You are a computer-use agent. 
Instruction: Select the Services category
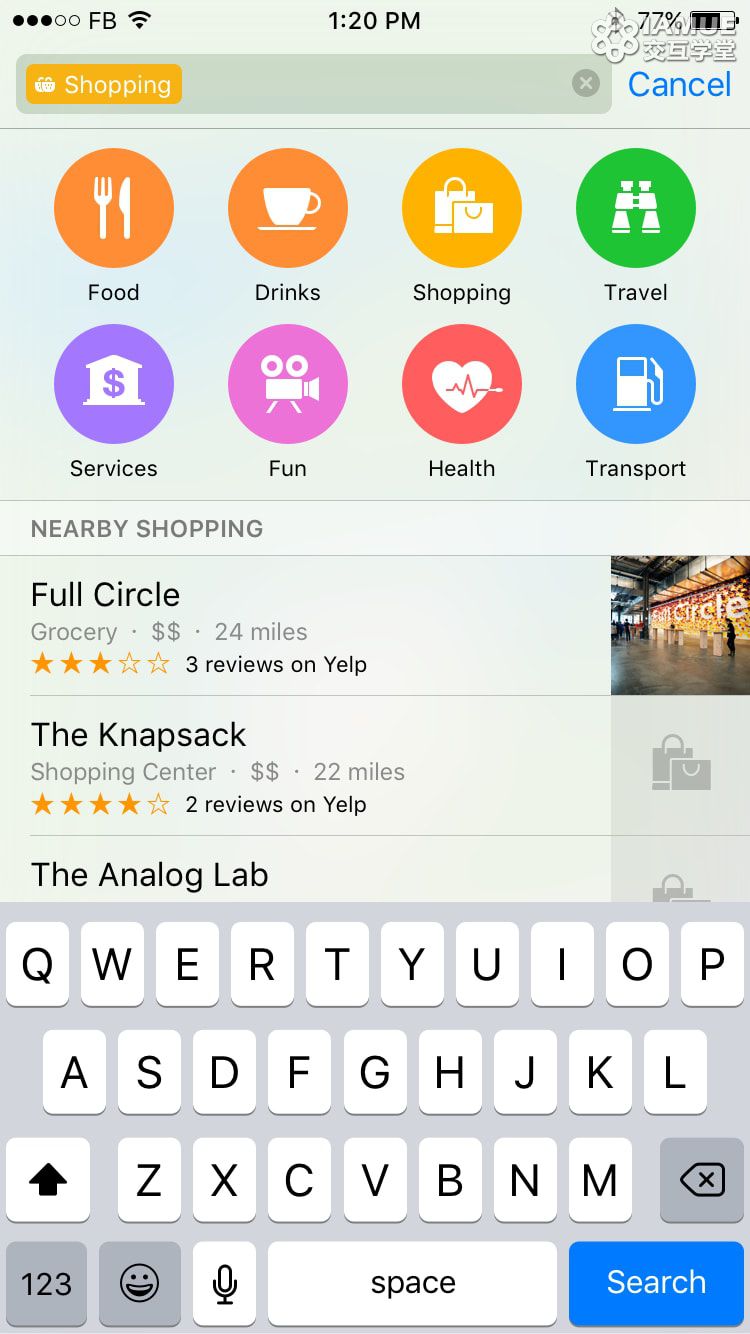(114, 402)
